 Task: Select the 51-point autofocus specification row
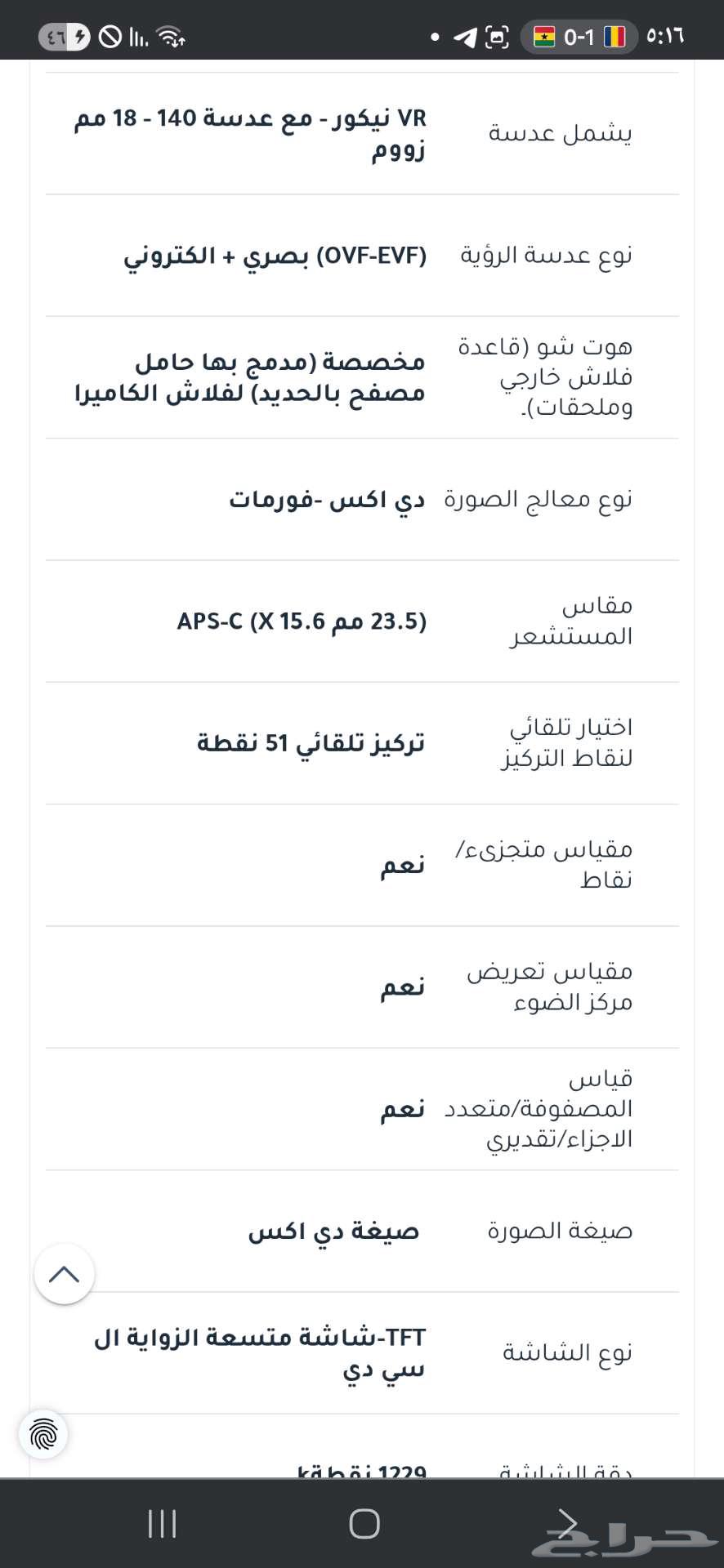360,742
